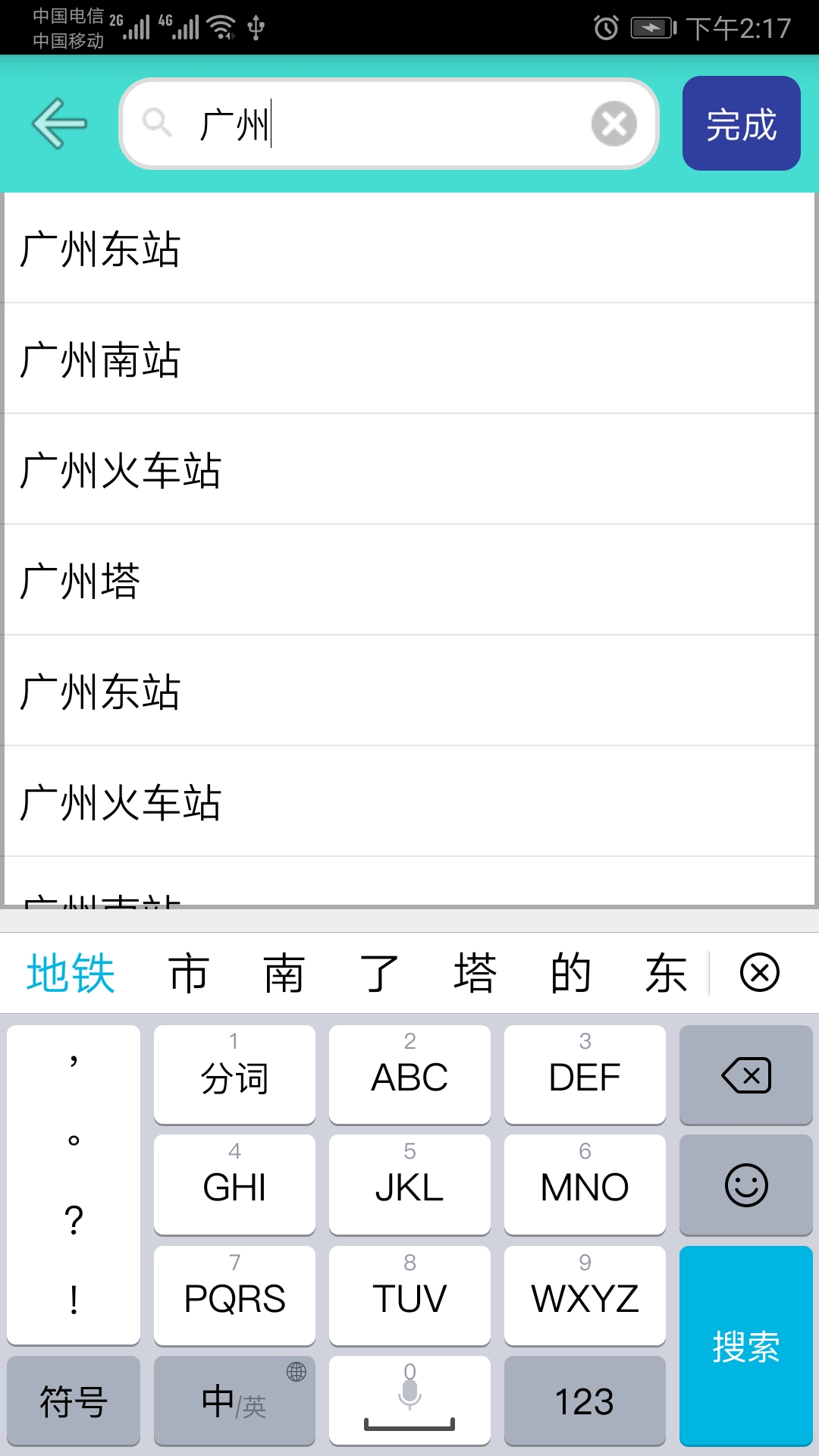Open the emoji smiley key
The width and height of the screenshot is (819, 1456).
pyautogui.click(x=745, y=1185)
